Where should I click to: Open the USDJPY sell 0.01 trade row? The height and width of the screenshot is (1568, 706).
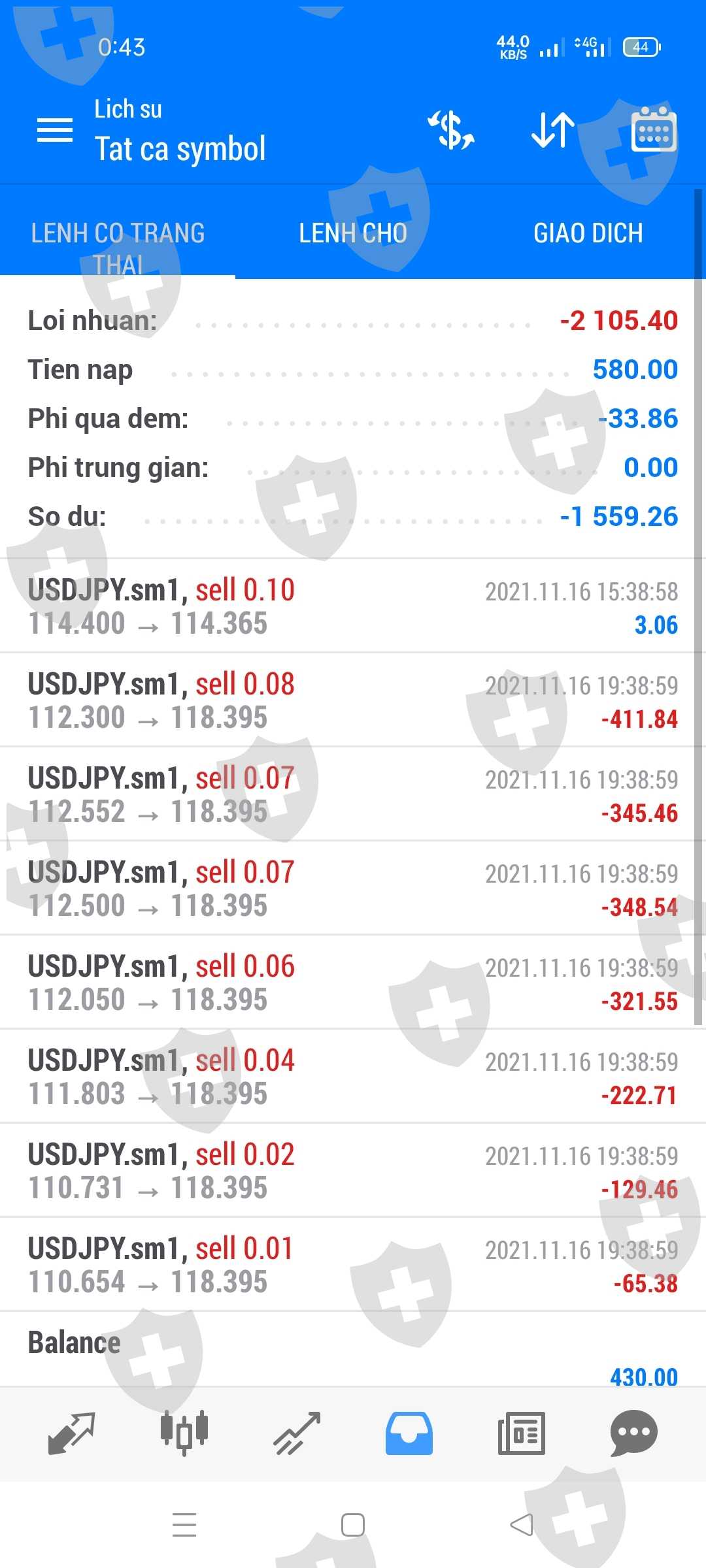(353, 1265)
